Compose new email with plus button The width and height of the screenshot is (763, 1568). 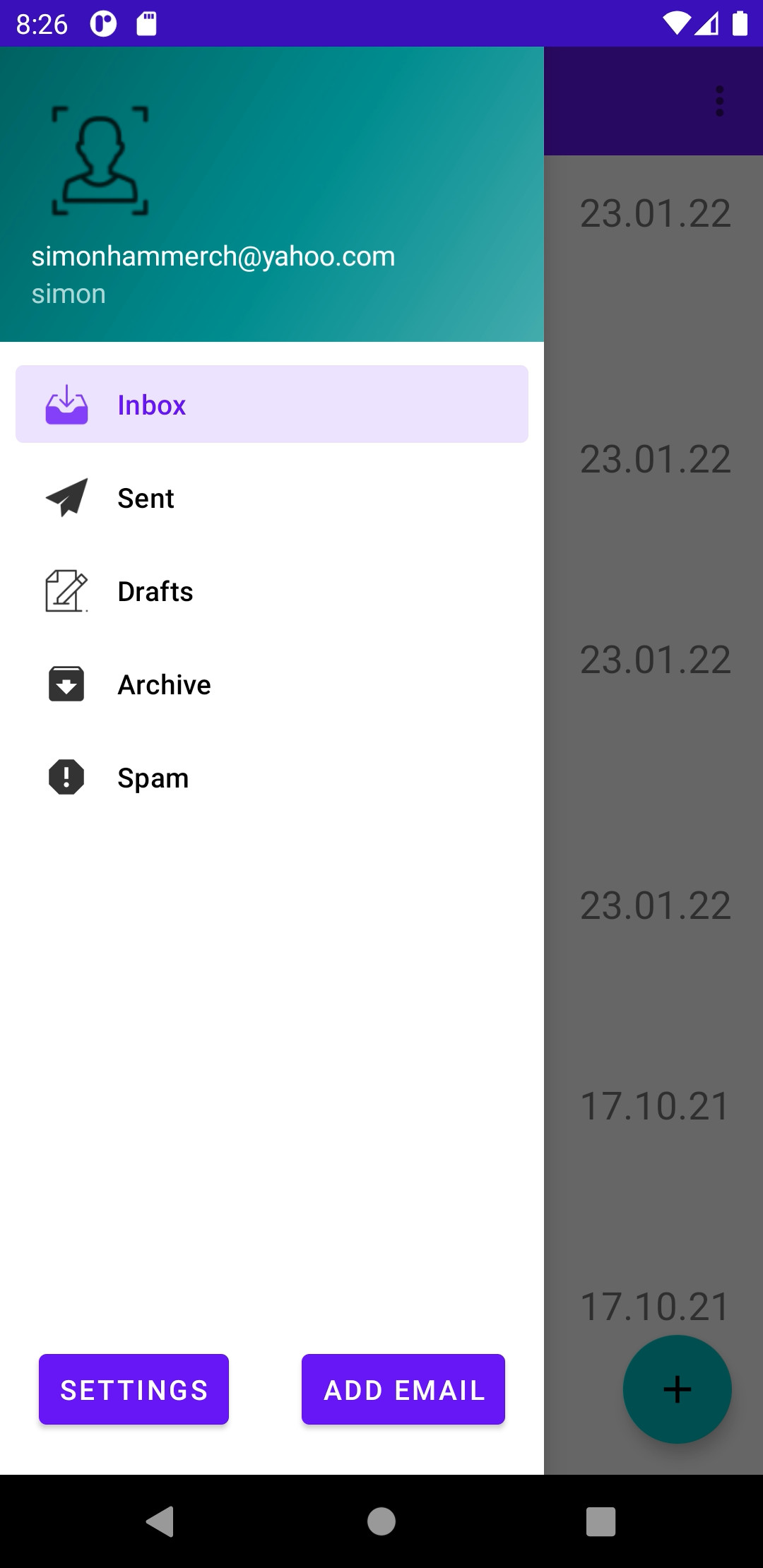click(677, 1389)
